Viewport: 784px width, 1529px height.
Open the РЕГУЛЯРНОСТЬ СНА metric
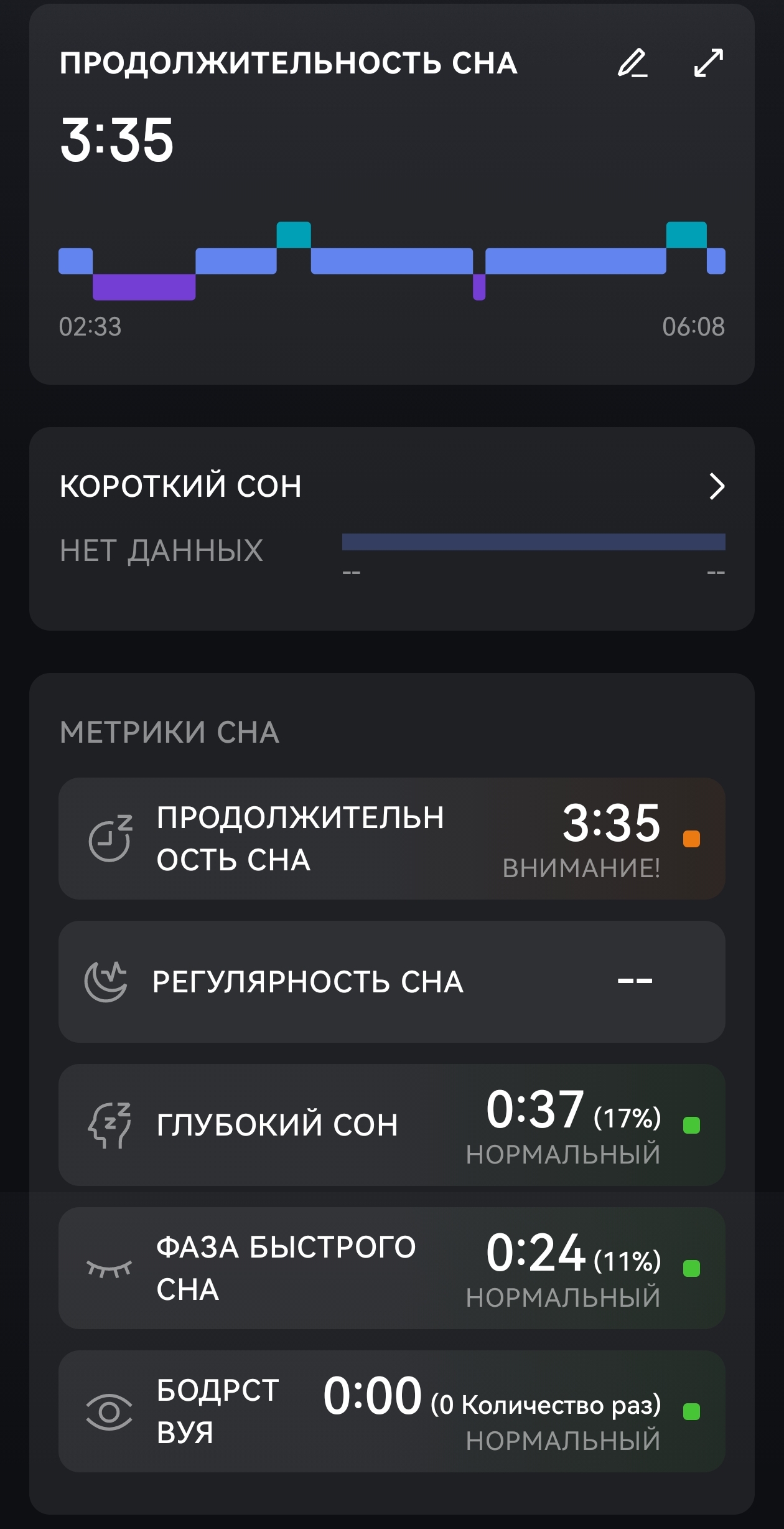391,981
